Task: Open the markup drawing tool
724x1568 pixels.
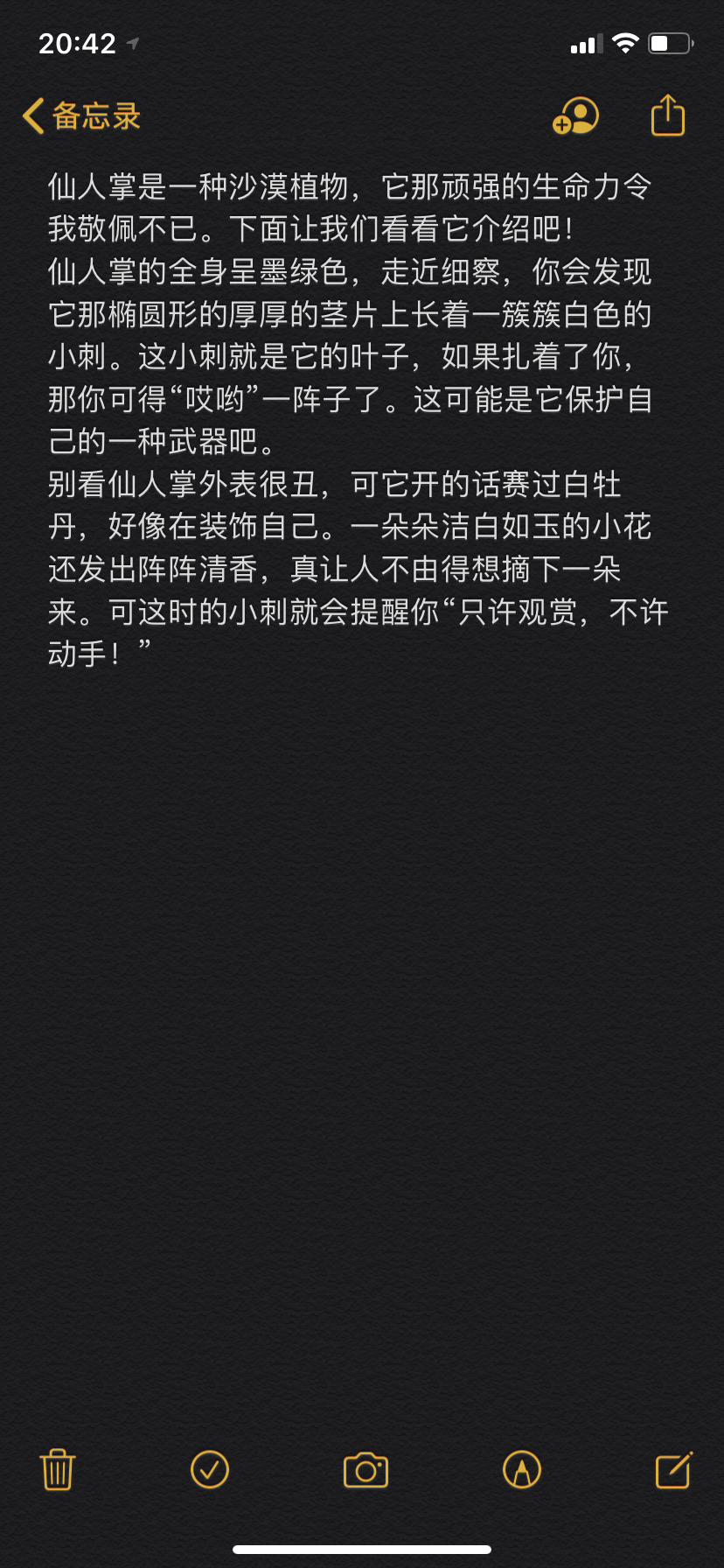Action: [522, 1469]
